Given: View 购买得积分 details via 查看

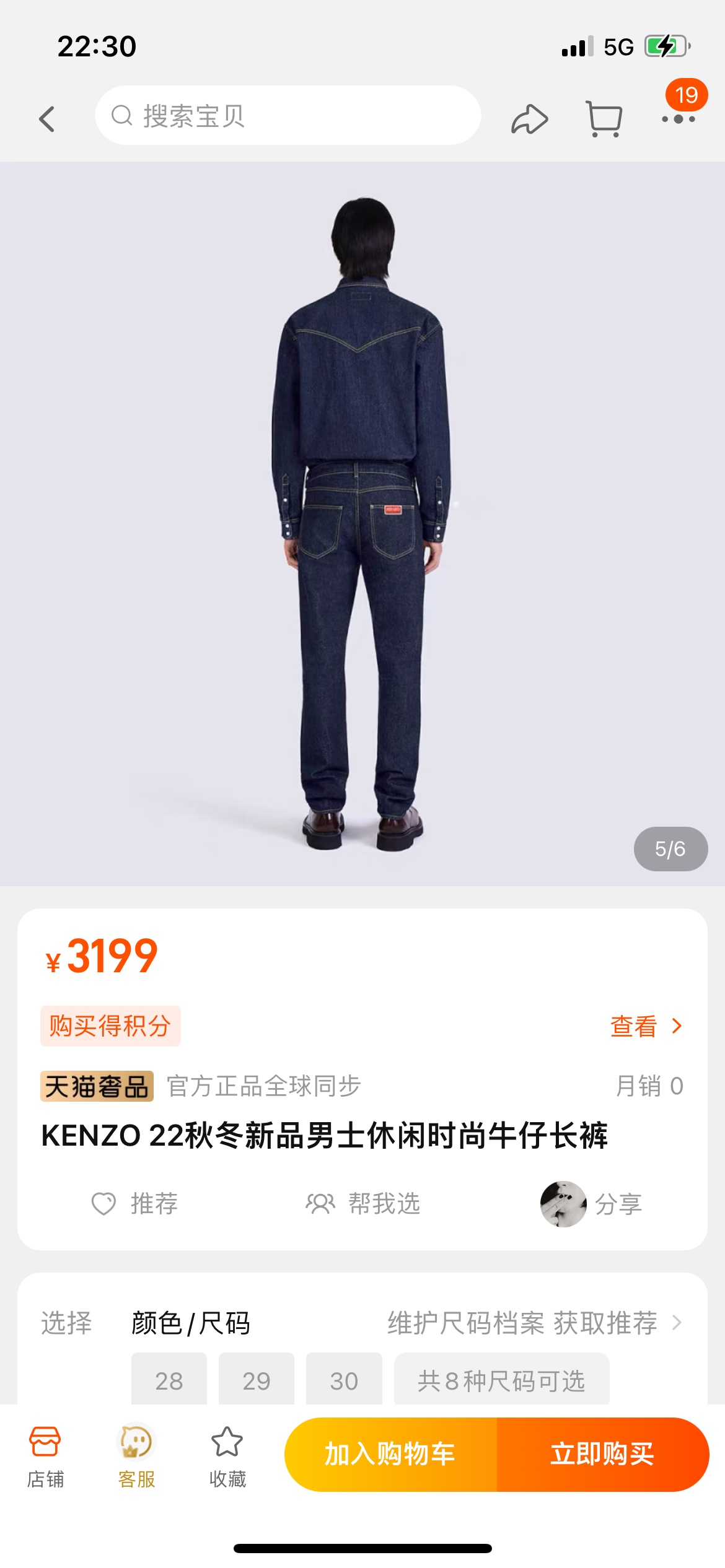Looking at the screenshot, I should tap(645, 1026).
